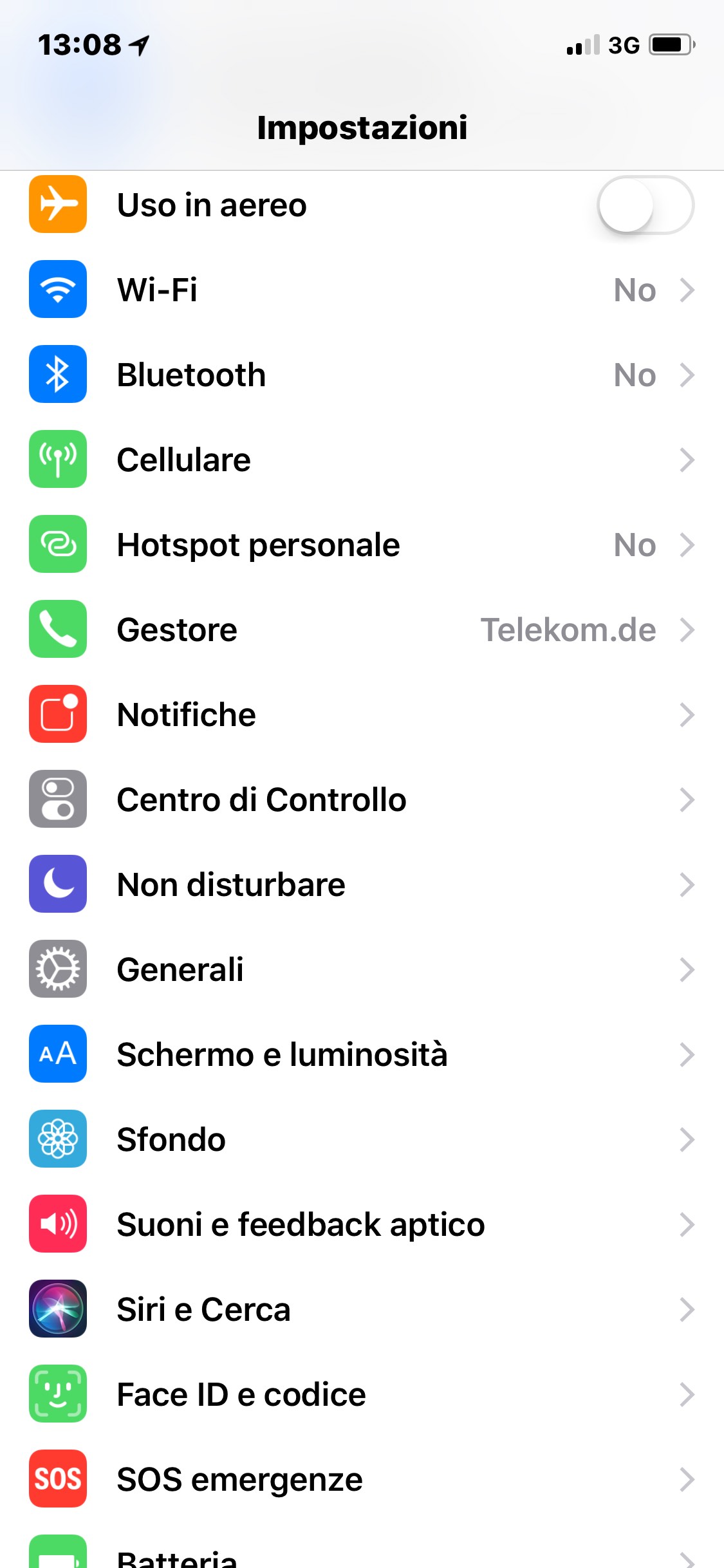Image resolution: width=724 pixels, height=1568 pixels.
Task: Open Gestore Telekom.de row
Action: pos(362,630)
